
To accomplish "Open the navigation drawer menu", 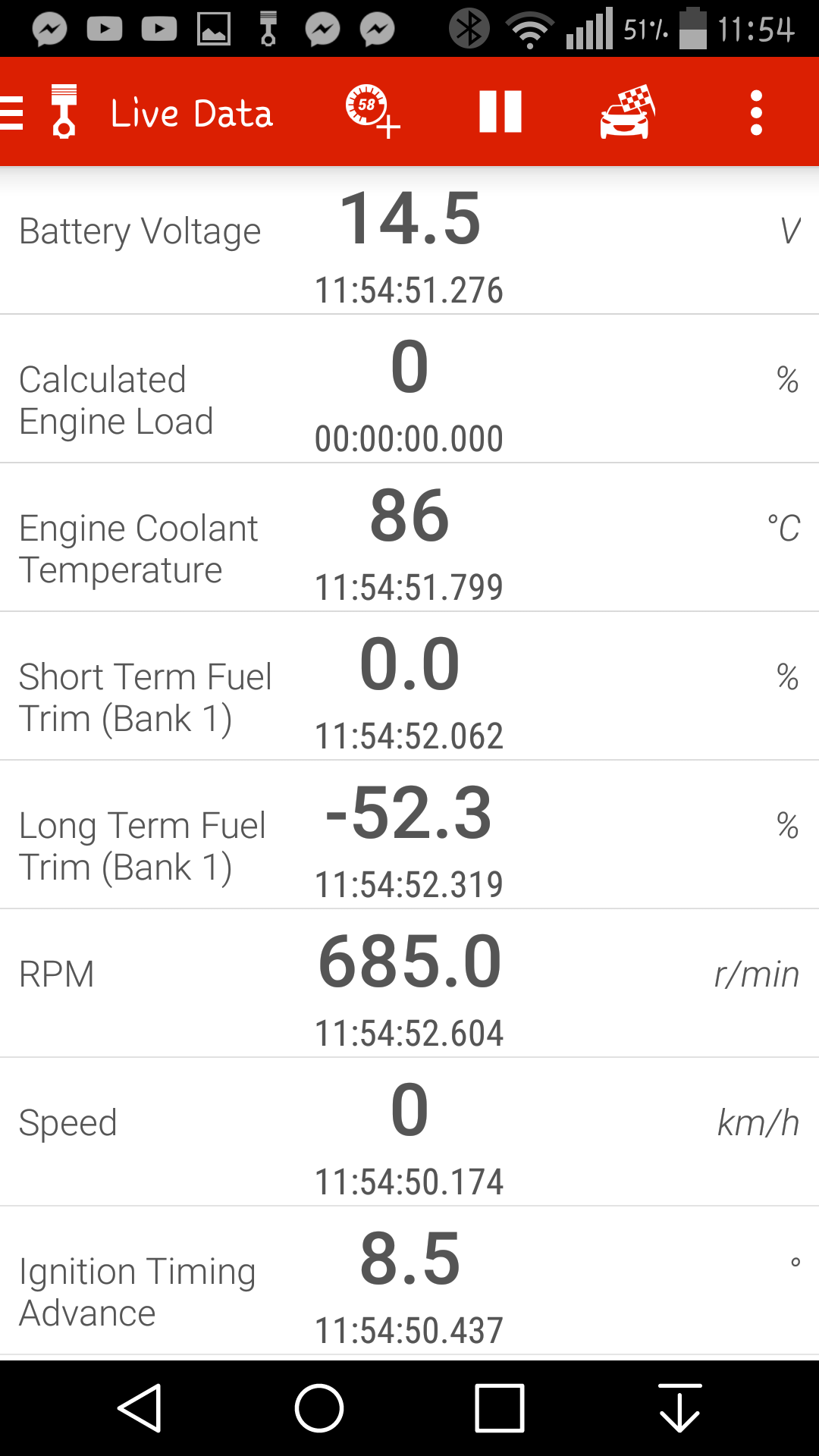I will tap(13, 113).
